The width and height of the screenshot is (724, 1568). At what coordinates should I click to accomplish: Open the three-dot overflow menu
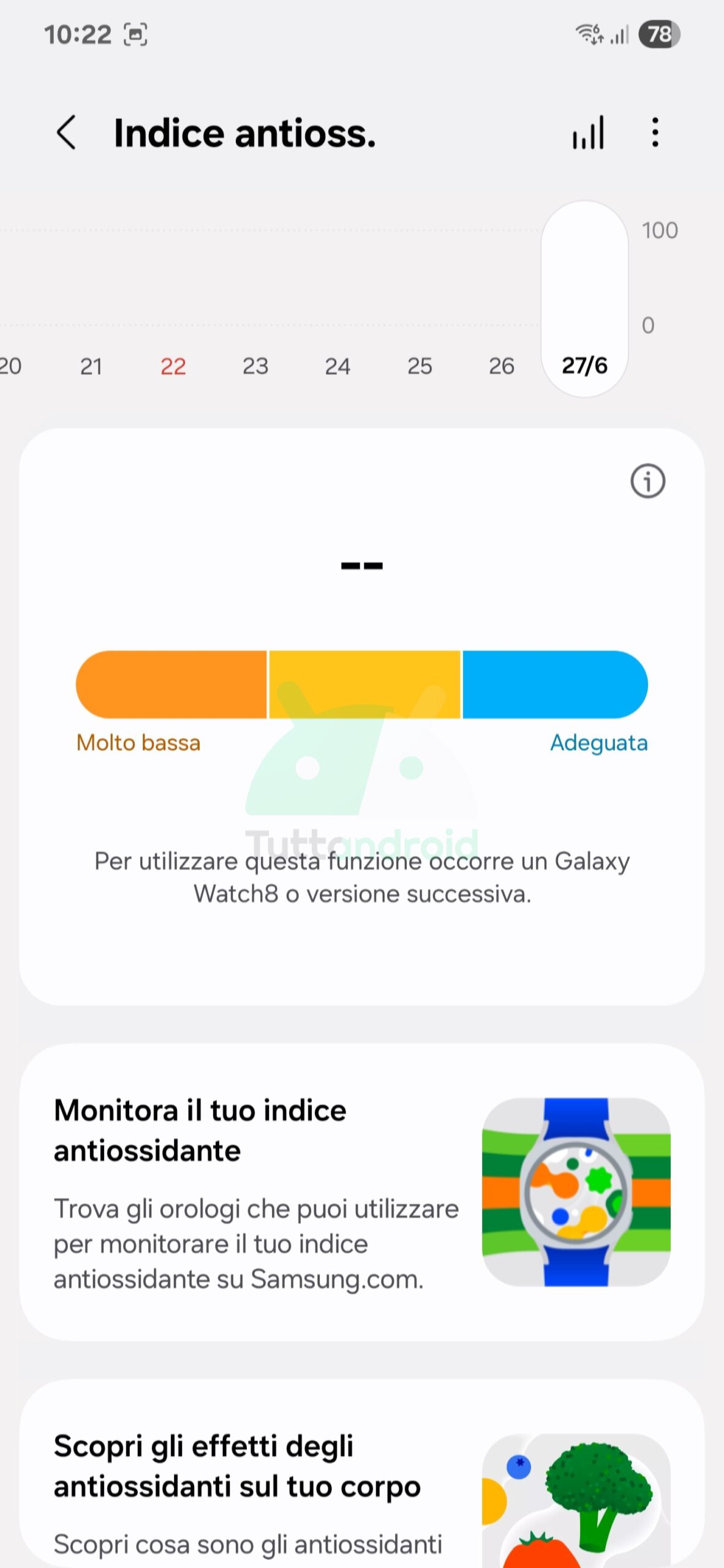pyautogui.click(x=655, y=132)
